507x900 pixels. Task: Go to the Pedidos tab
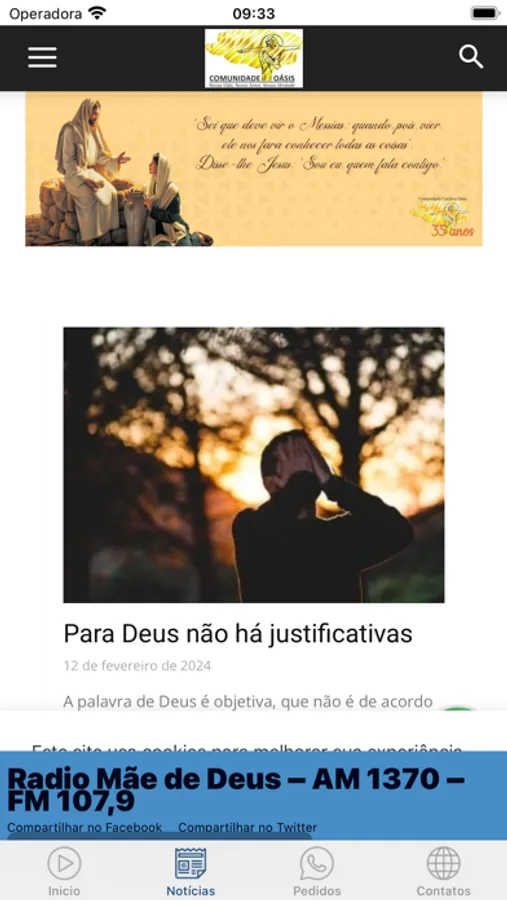(x=317, y=871)
